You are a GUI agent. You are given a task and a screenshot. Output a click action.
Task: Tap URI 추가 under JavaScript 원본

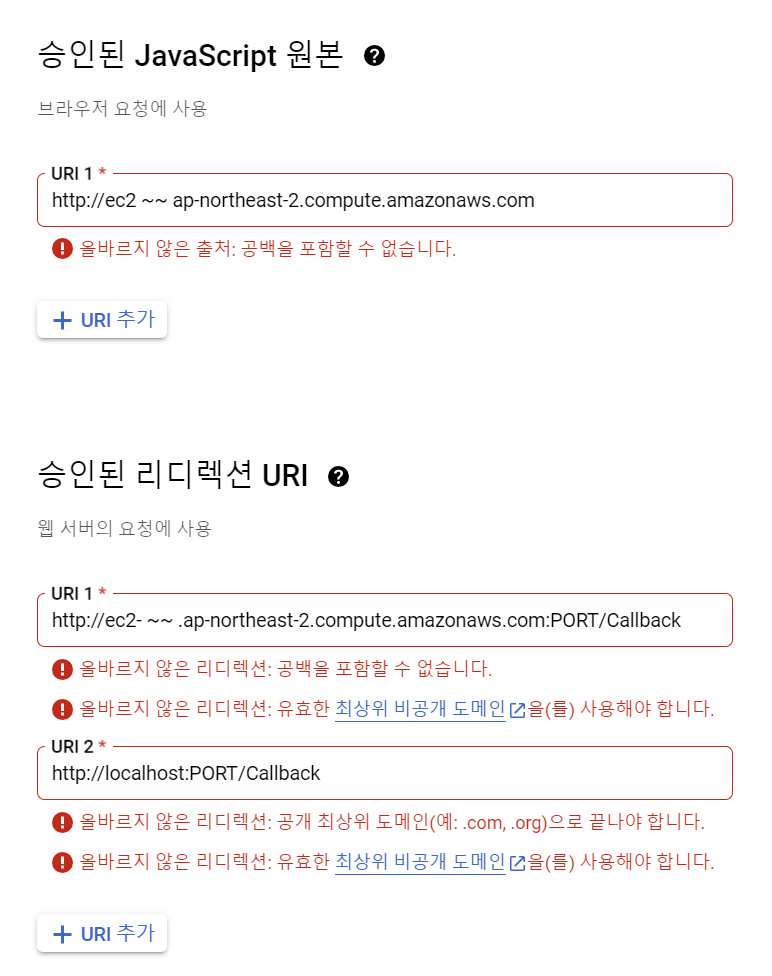(x=102, y=320)
